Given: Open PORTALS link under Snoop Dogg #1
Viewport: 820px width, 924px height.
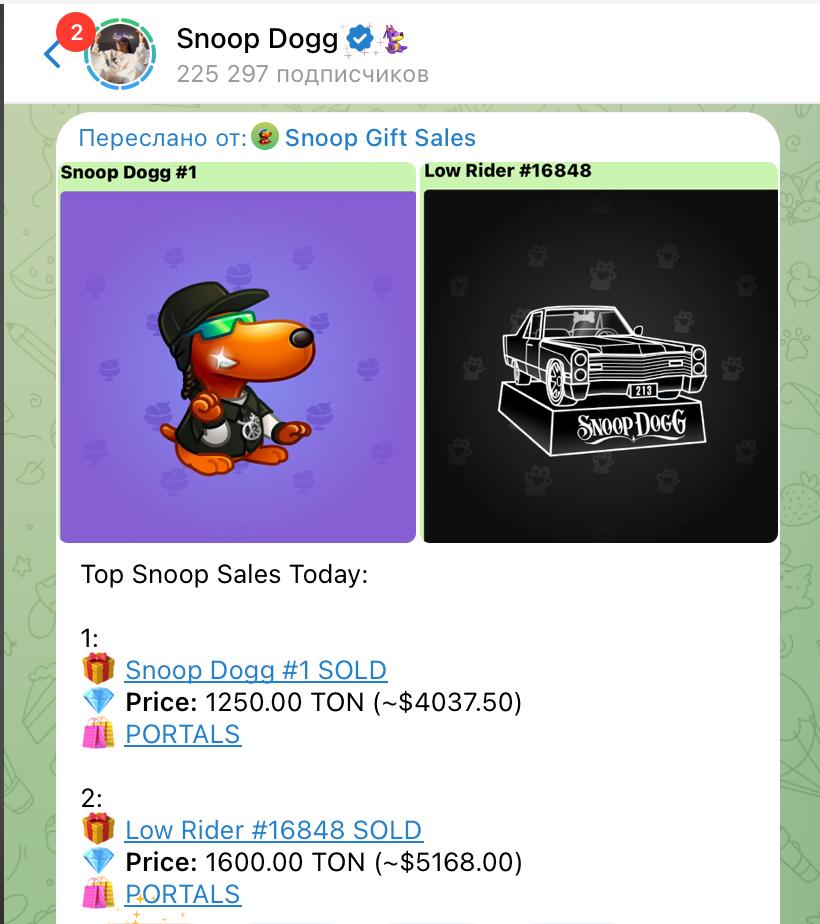Looking at the screenshot, I should pyautogui.click(x=182, y=734).
